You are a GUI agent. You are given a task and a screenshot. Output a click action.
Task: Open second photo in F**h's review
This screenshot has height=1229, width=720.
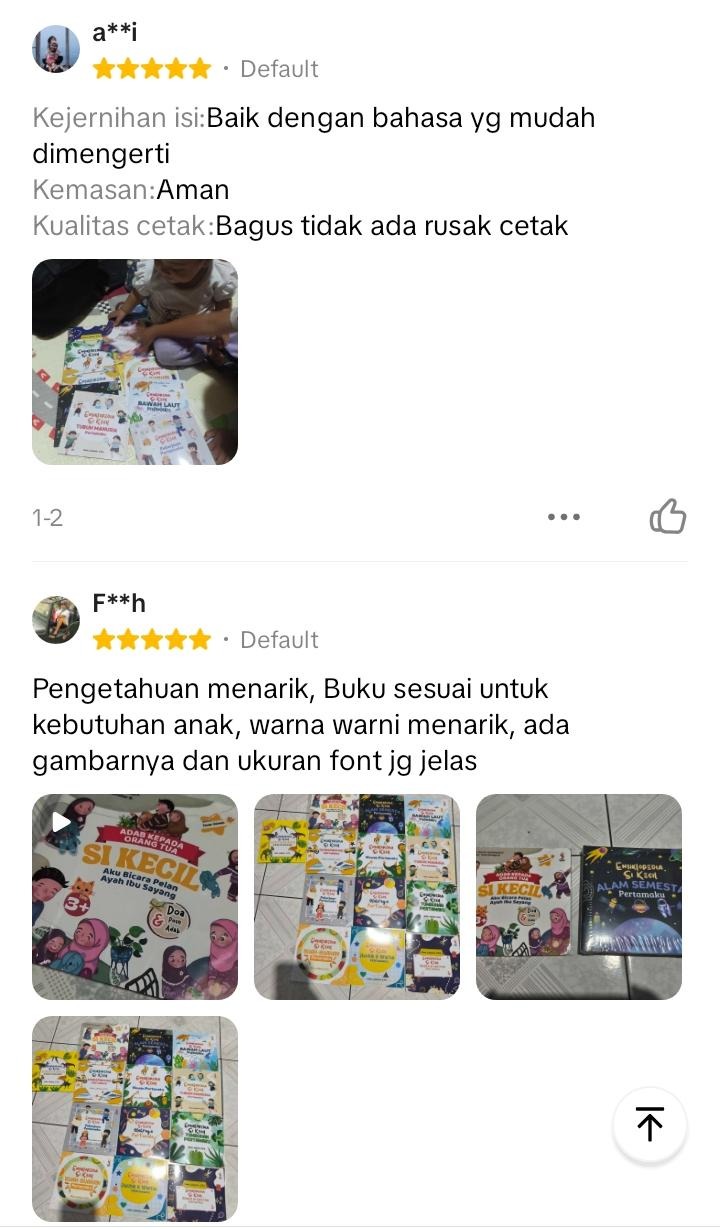click(x=357, y=897)
